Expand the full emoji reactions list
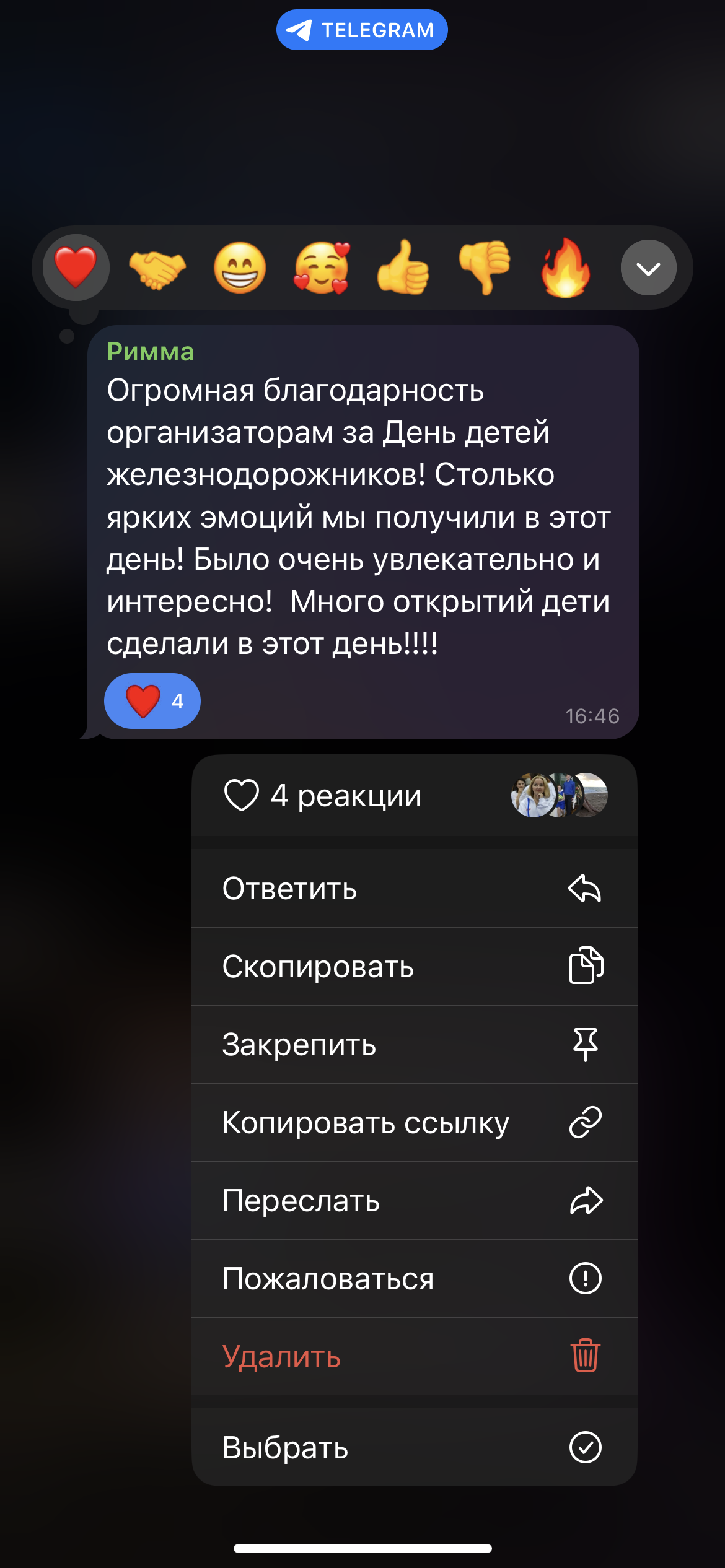Image resolution: width=725 pixels, height=1568 pixels. pyautogui.click(x=648, y=268)
